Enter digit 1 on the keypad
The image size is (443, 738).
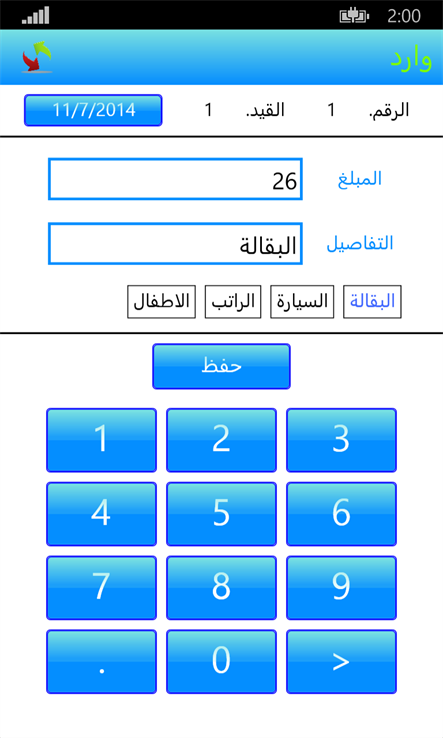click(x=101, y=440)
